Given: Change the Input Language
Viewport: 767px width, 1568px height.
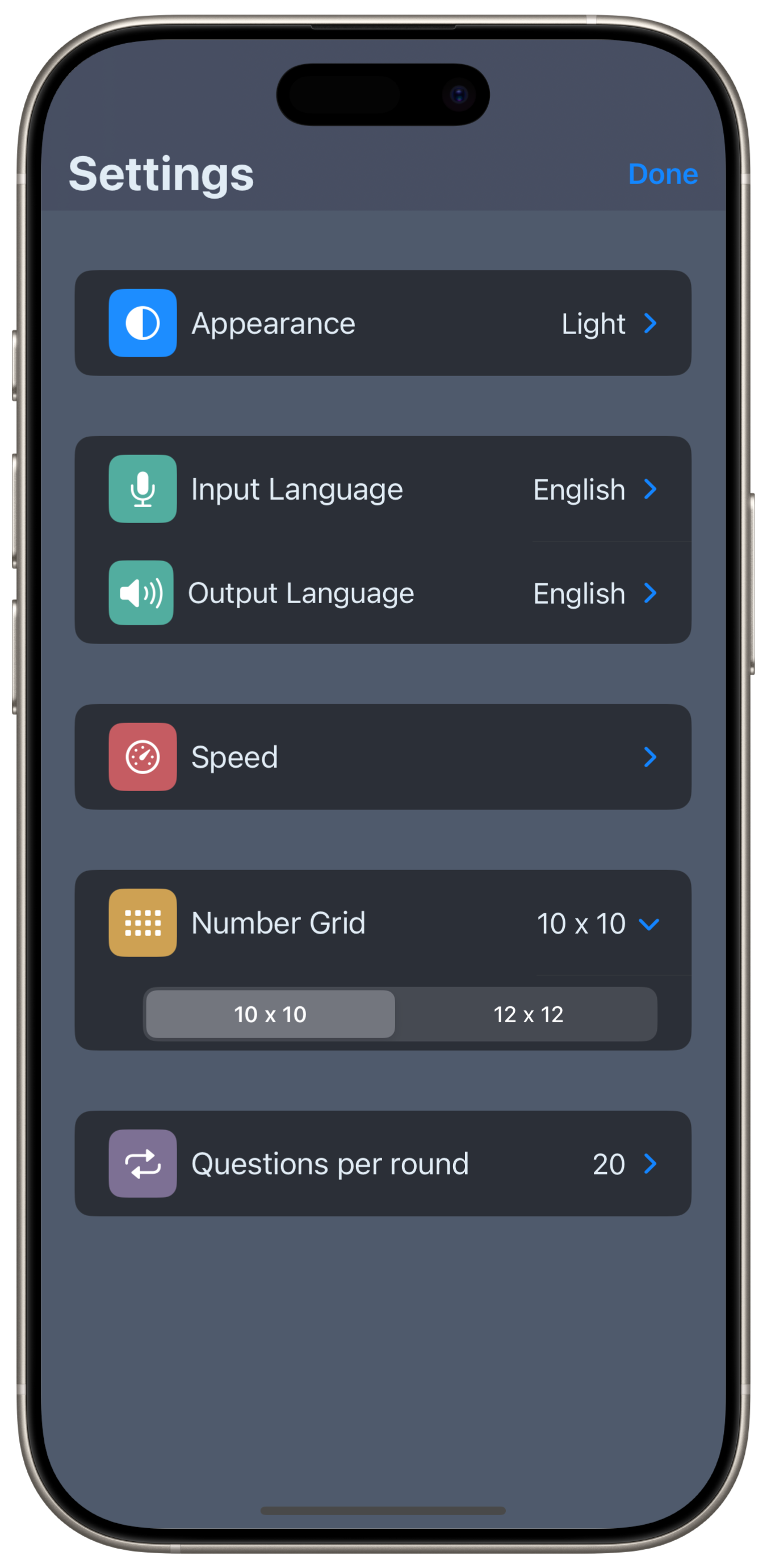Looking at the screenshot, I should (x=382, y=490).
